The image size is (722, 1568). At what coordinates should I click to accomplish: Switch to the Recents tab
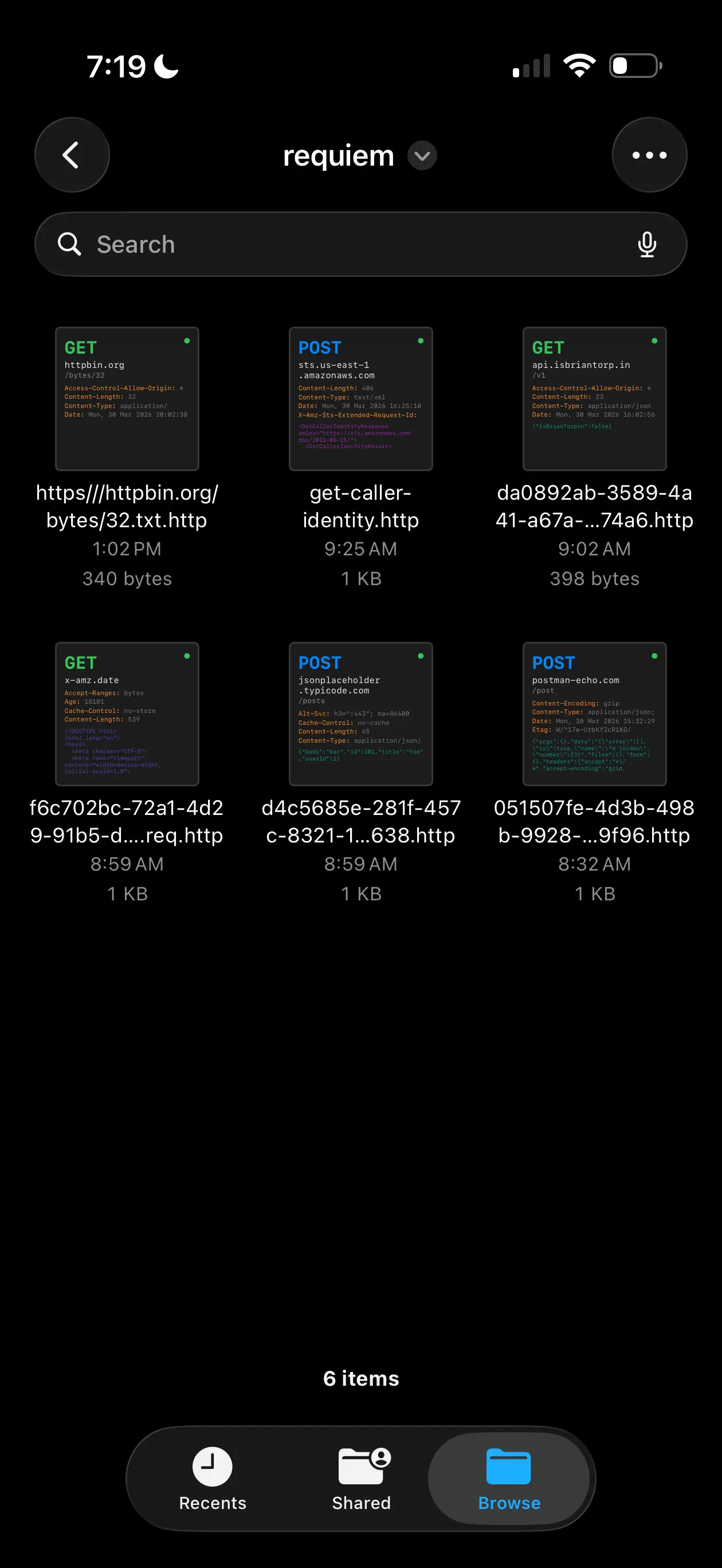(x=213, y=1479)
